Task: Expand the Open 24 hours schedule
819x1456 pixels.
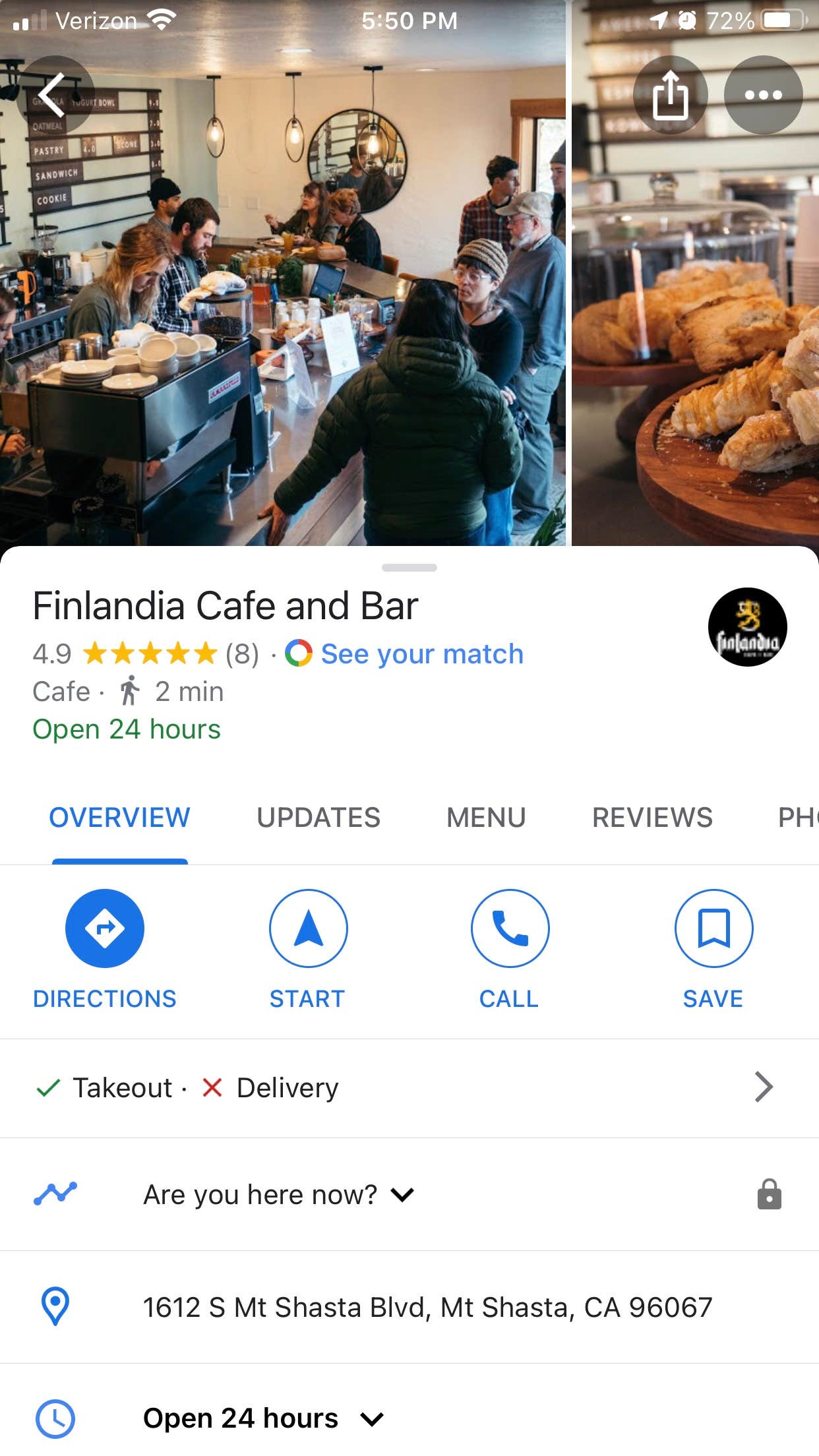Action: [x=264, y=1418]
